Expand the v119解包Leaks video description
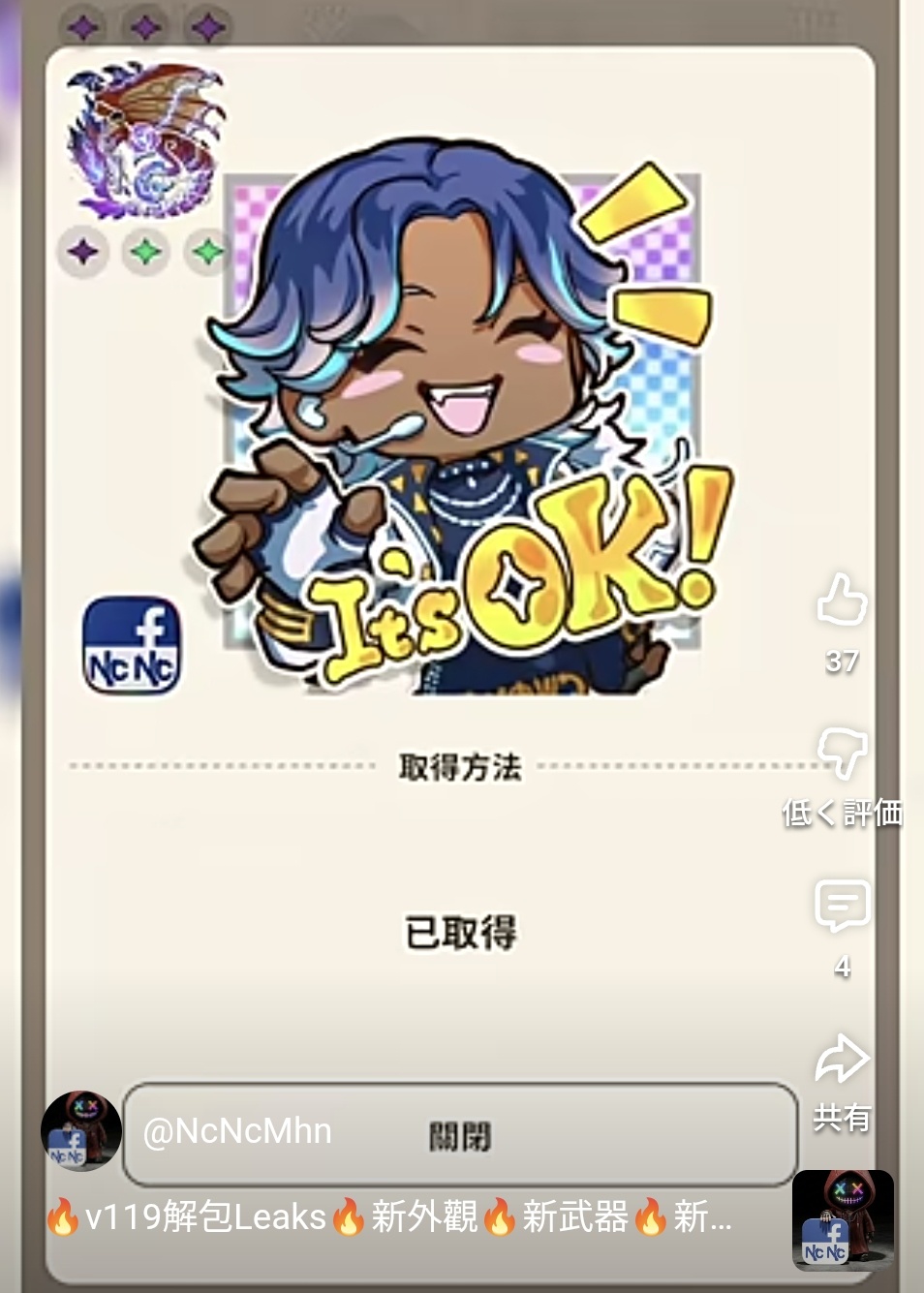Screen dimensions: 924x1293 [387, 1216]
